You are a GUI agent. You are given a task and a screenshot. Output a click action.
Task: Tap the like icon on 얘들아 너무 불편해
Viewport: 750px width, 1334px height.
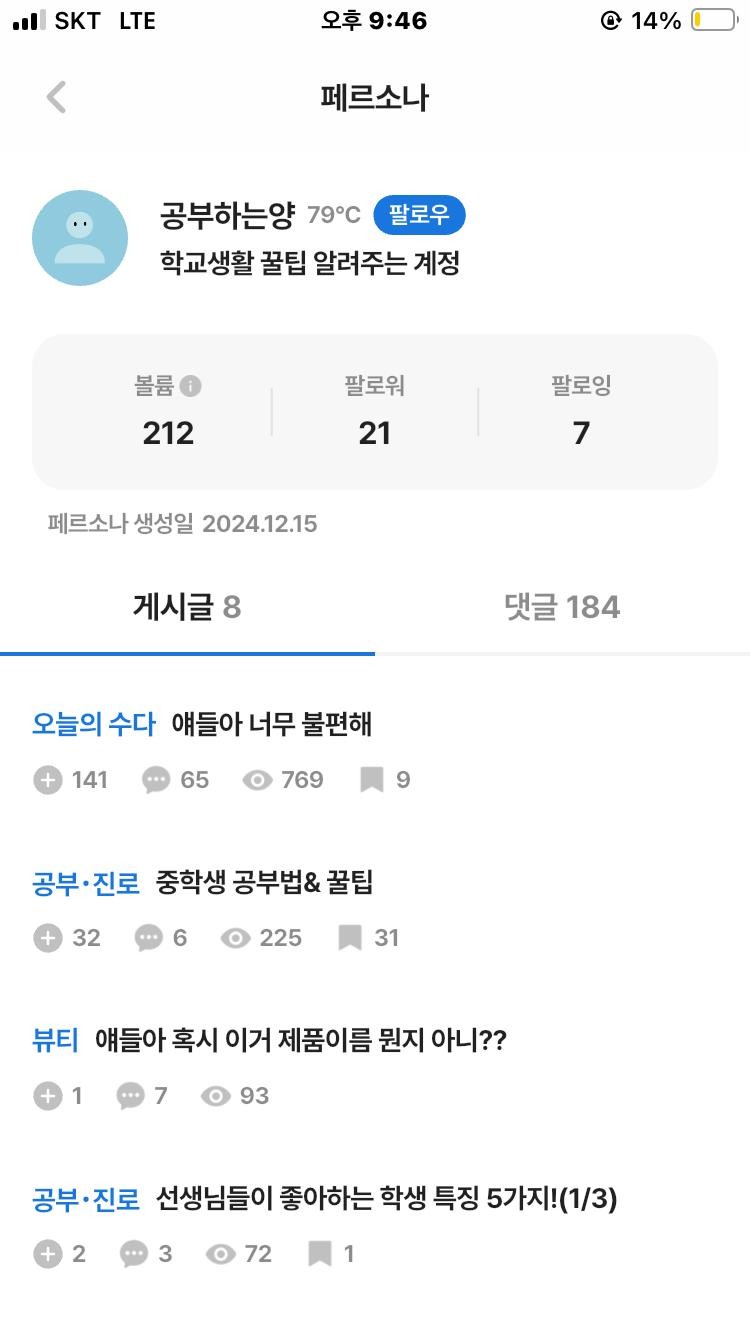click(x=47, y=779)
